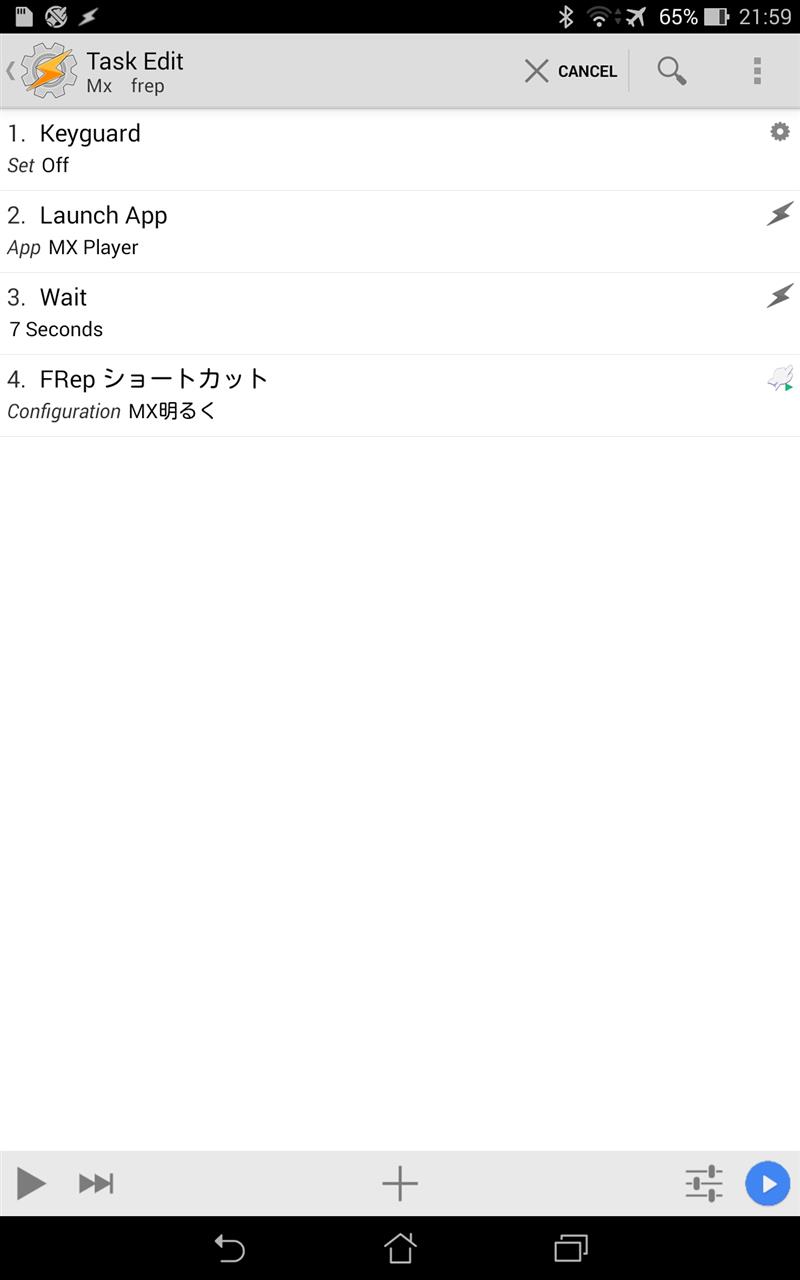Open the overflow menu
The width and height of the screenshot is (800, 1280).
tap(757, 71)
